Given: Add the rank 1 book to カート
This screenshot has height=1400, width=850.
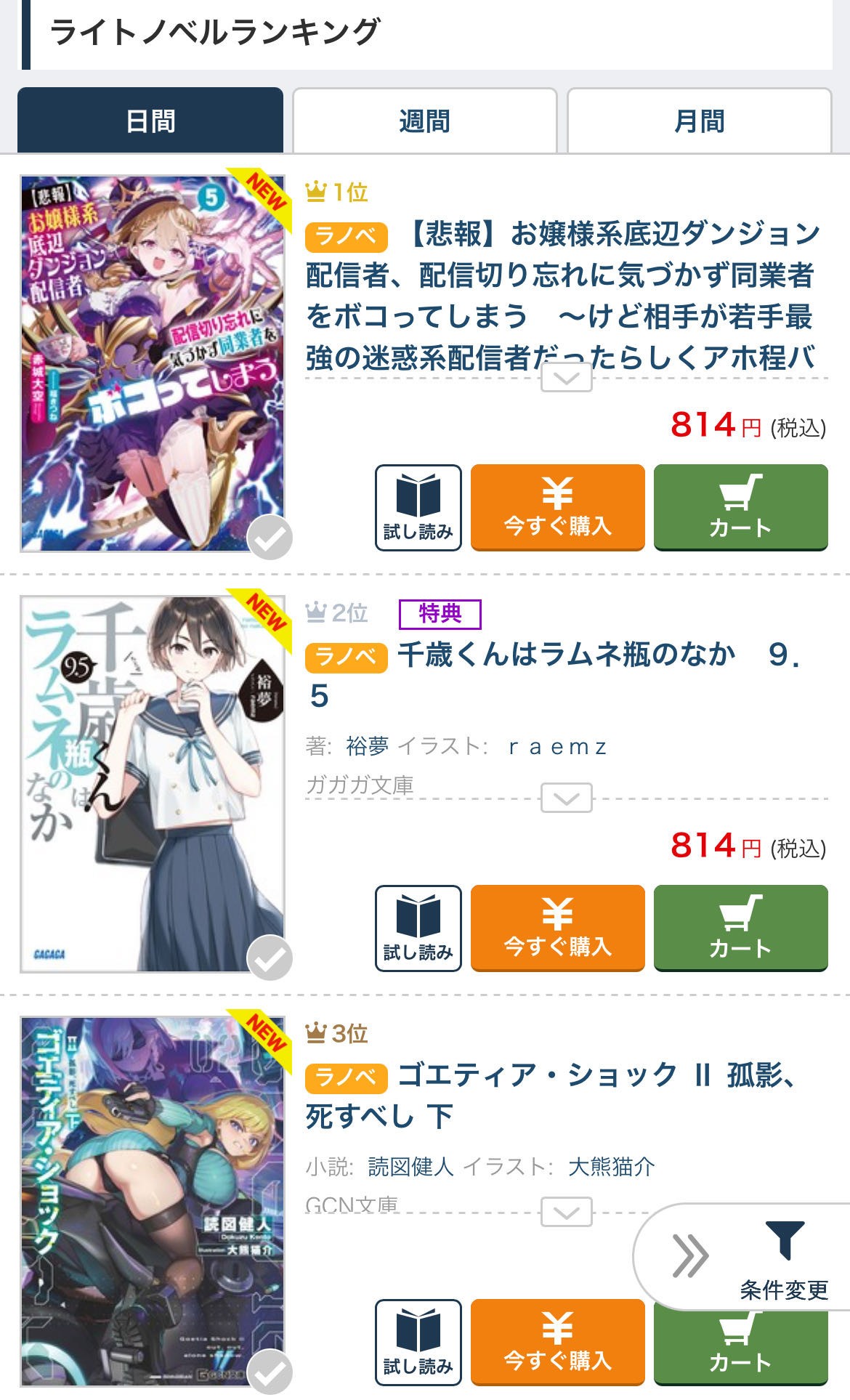Looking at the screenshot, I should pyautogui.click(x=740, y=507).
